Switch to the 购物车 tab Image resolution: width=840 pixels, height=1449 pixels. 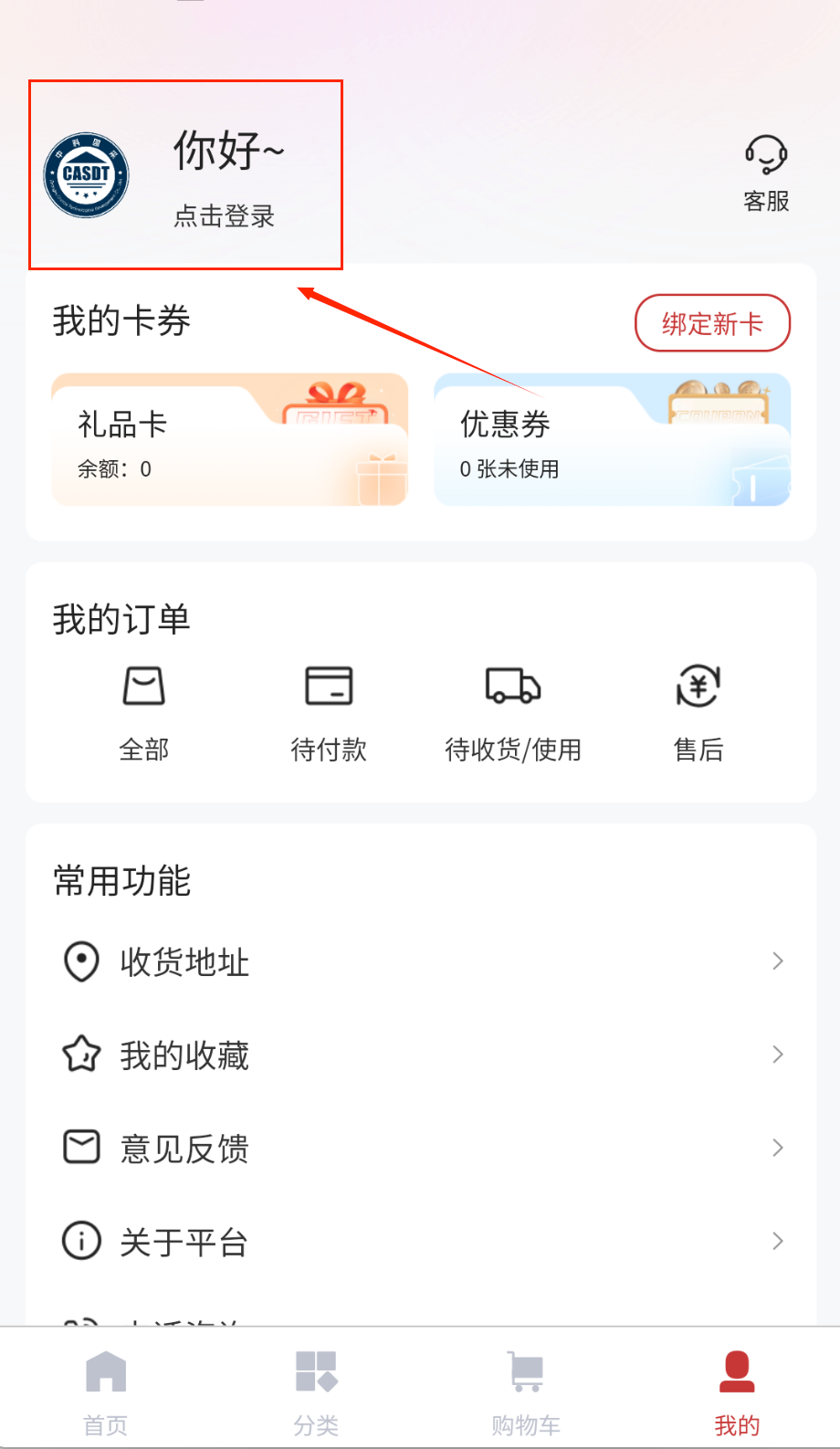(x=526, y=1391)
